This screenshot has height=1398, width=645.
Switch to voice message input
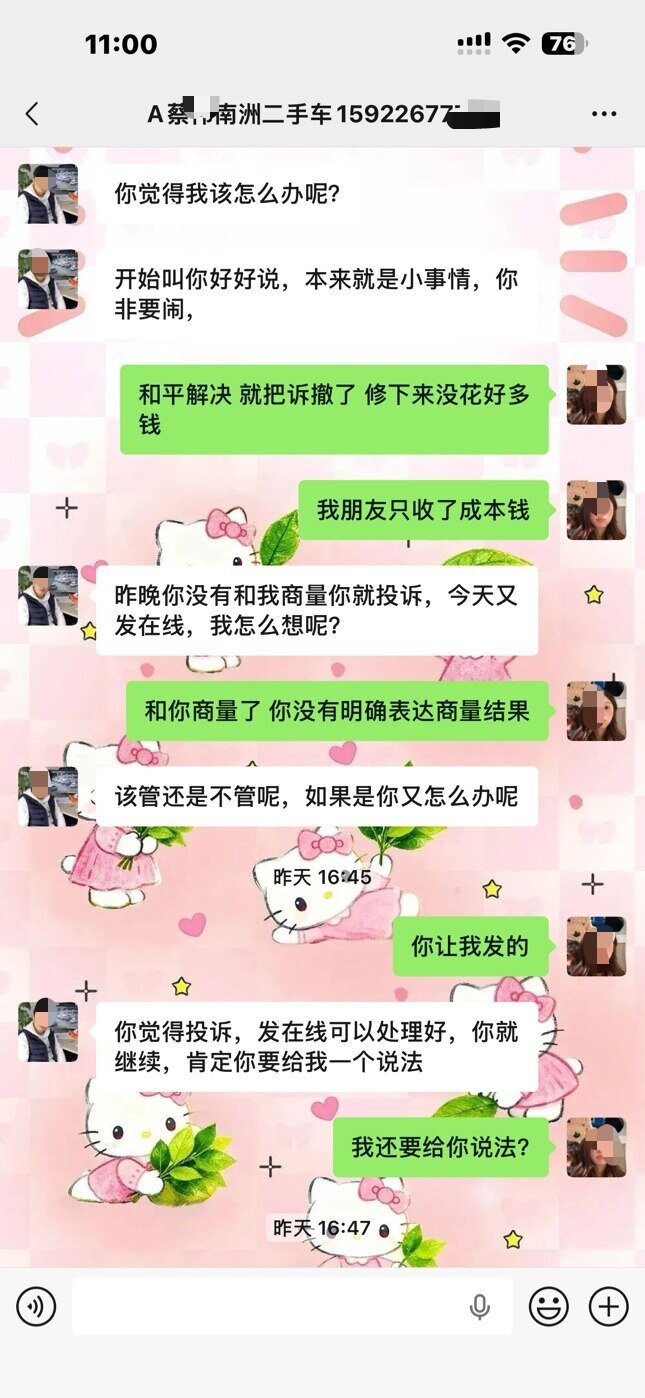[36, 1306]
